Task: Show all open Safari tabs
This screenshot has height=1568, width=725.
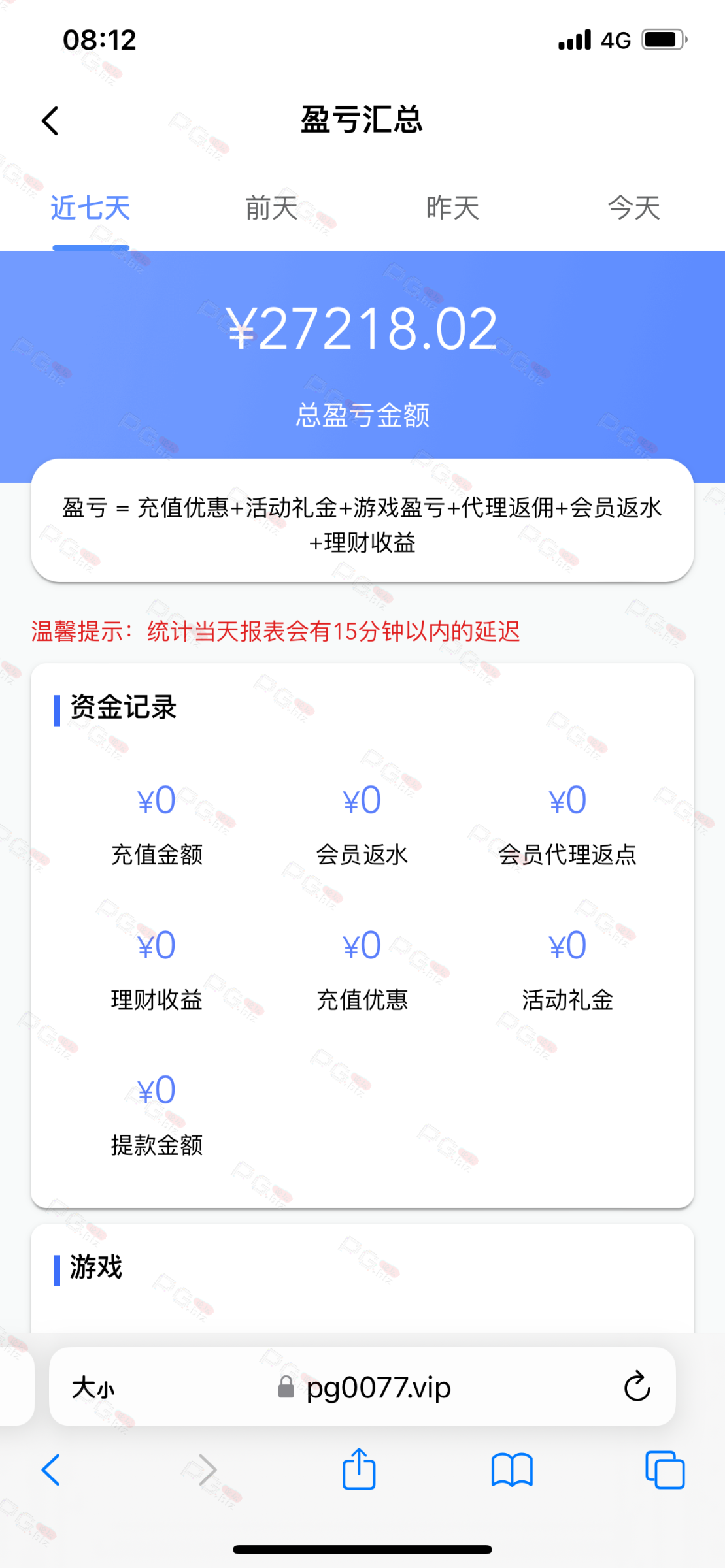Action: click(665, 1470)
